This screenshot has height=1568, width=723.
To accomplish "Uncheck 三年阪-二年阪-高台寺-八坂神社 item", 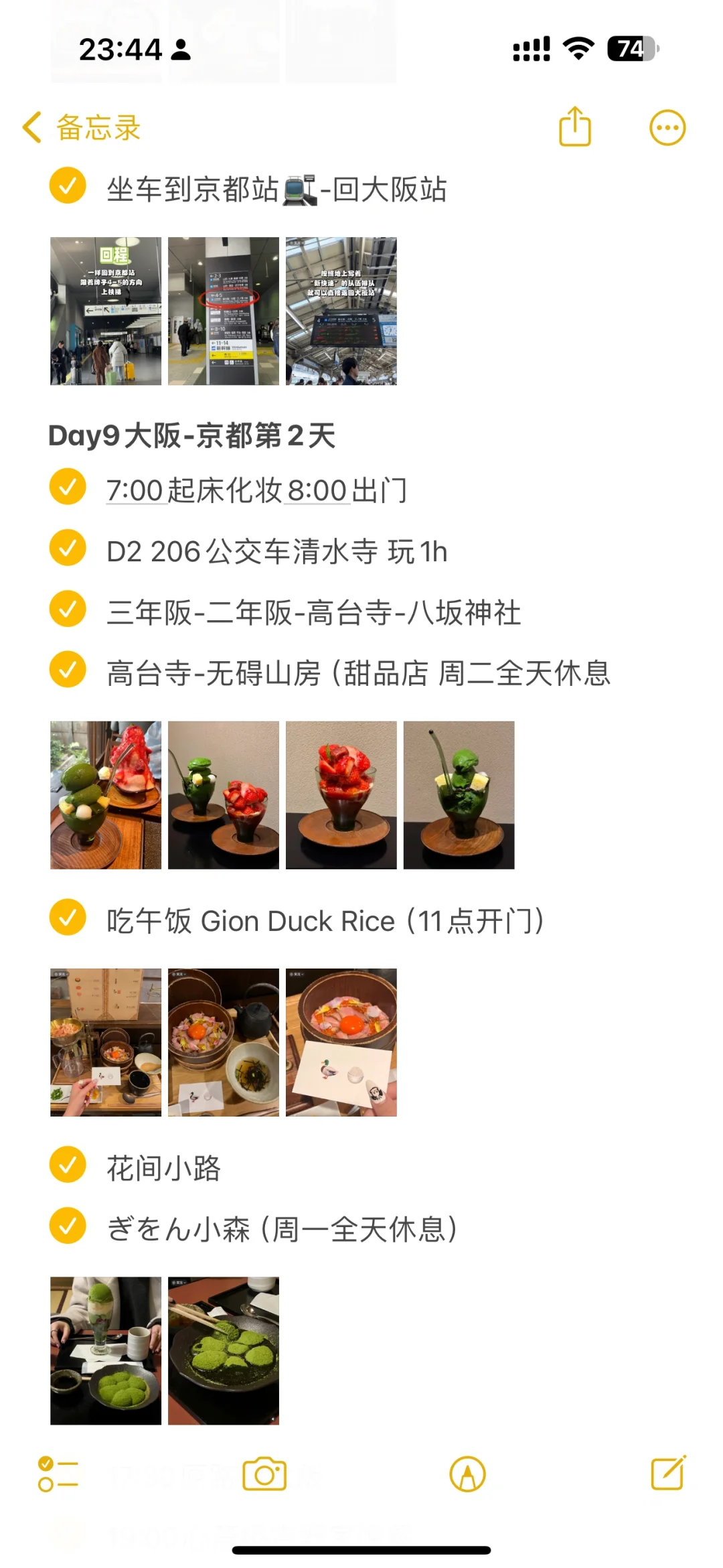I will pyautogui.click(x=68, y=609).
